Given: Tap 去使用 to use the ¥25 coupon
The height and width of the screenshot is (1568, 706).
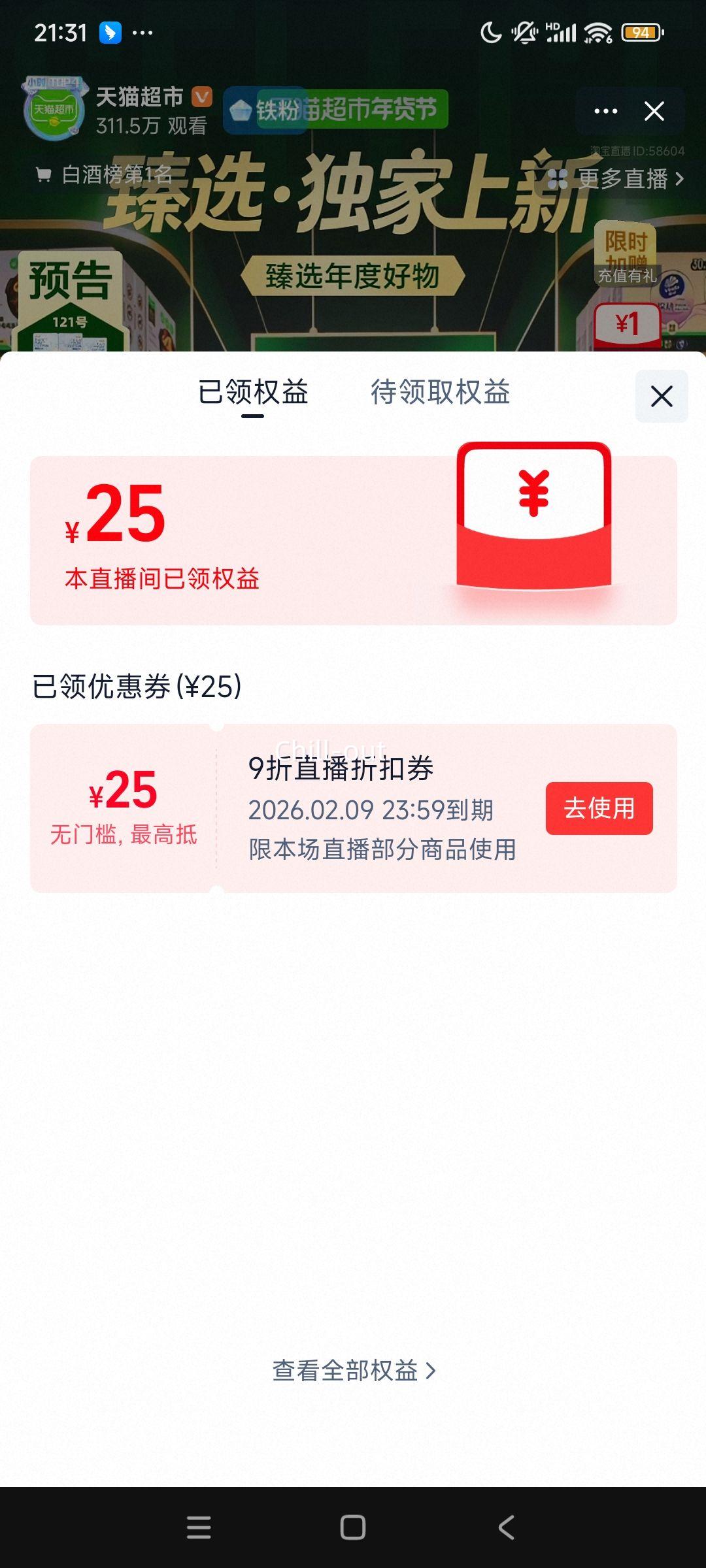Looking at the screenshot, I should click(x=599, y=810).
